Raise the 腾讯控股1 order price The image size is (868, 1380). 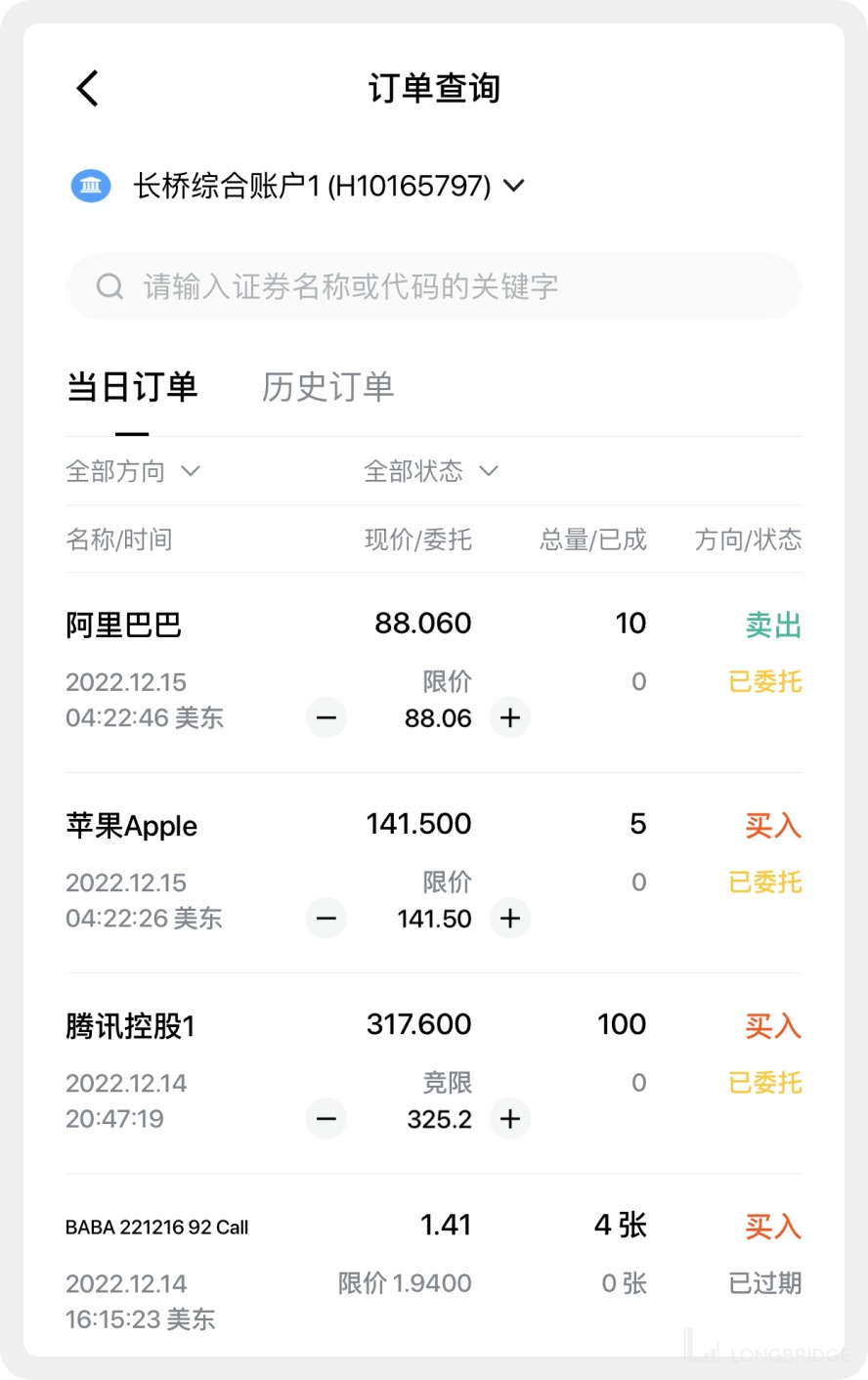point(509,1119)
